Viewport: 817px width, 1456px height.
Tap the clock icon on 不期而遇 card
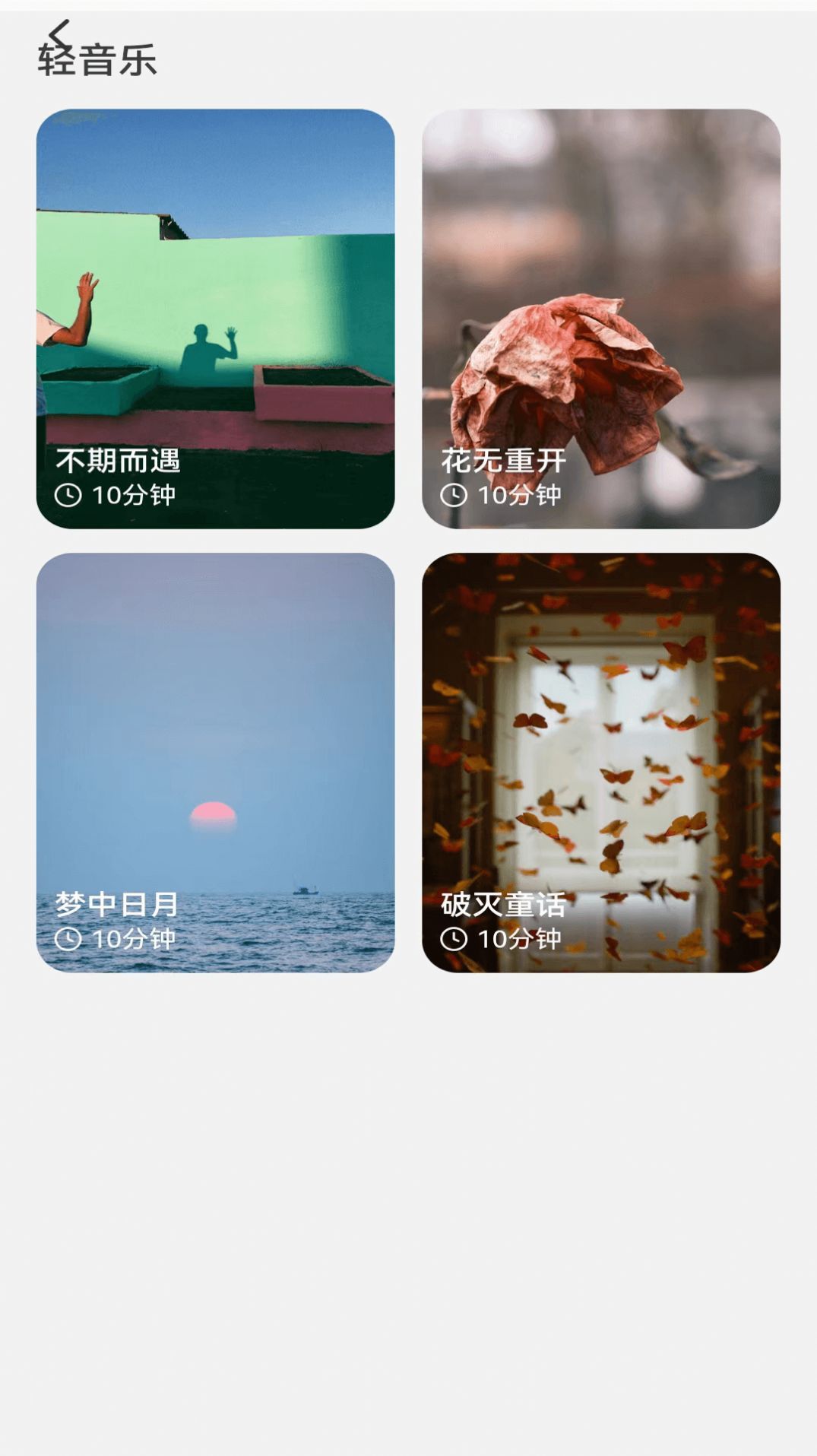pos(70,495)
